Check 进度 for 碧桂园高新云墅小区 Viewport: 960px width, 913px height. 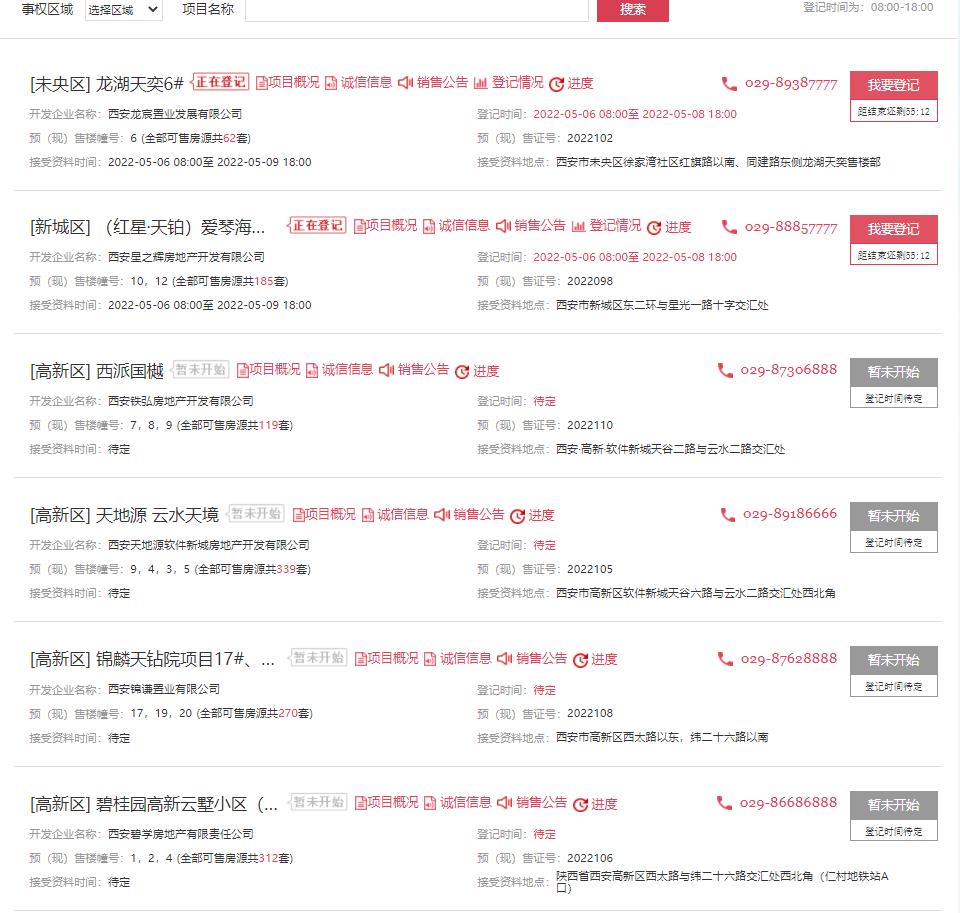(x=595, y=804)
